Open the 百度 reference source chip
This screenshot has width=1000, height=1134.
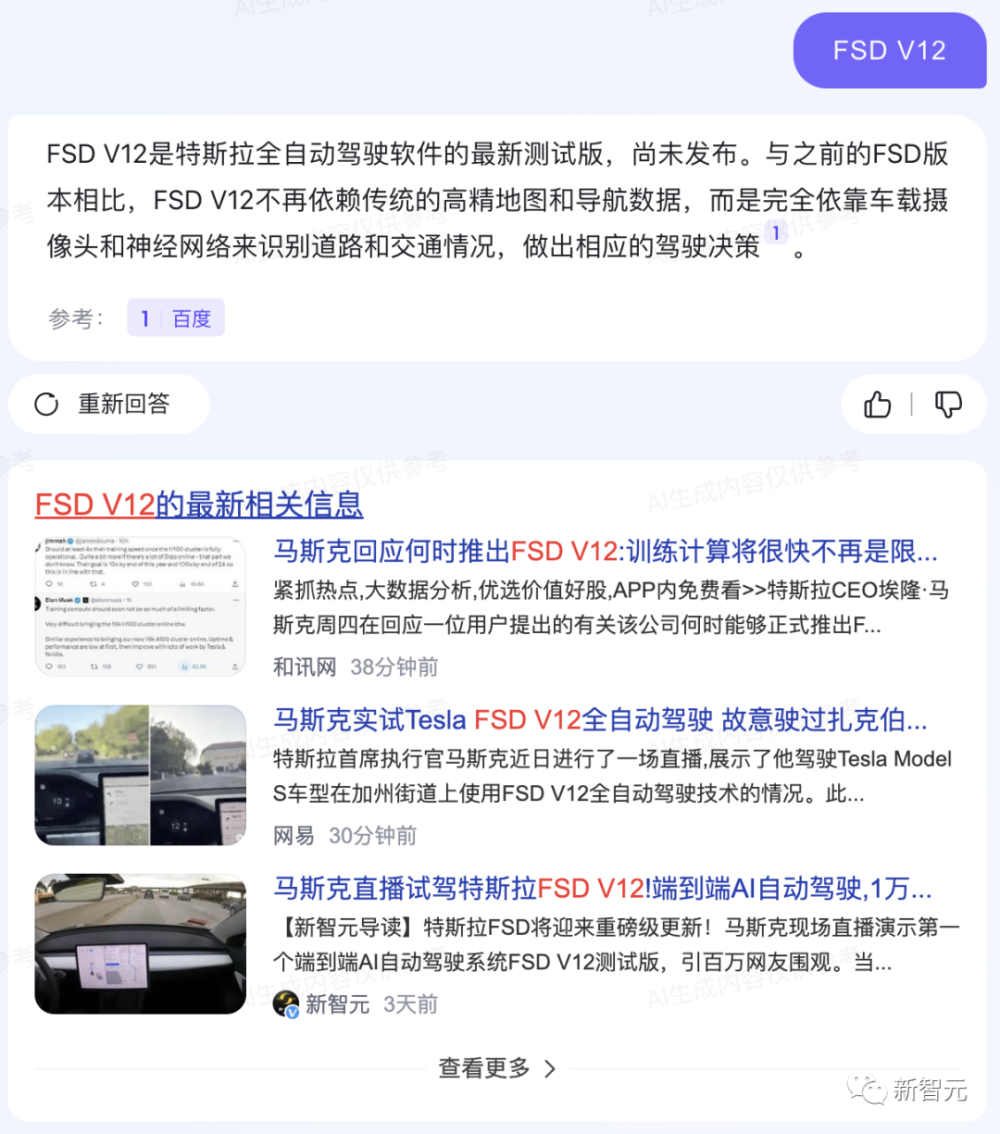176,319
